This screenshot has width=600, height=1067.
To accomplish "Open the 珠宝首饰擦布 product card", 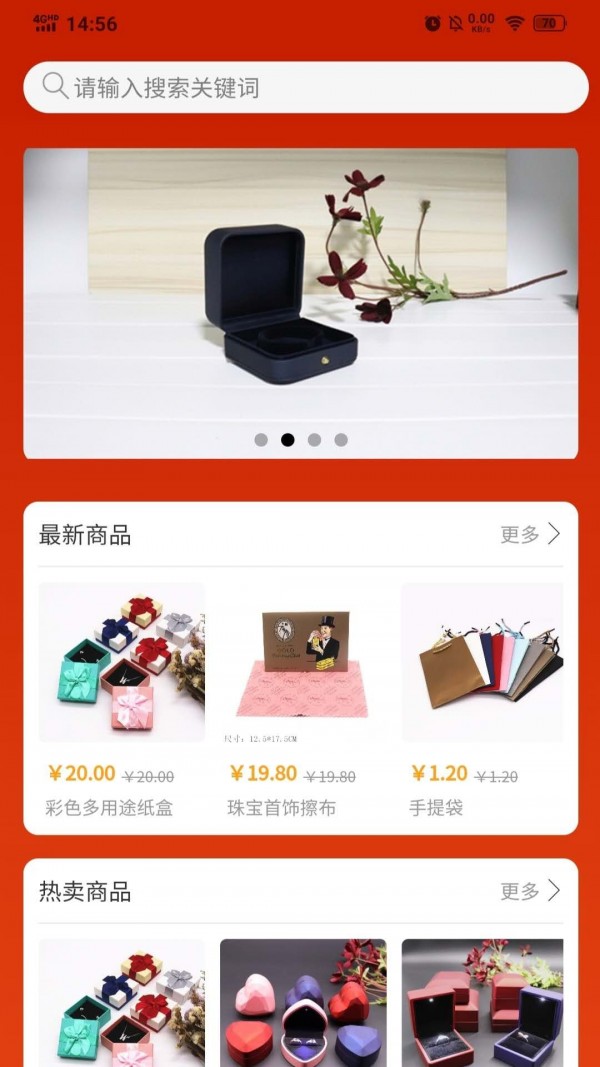I will click(x=302, y=700).
